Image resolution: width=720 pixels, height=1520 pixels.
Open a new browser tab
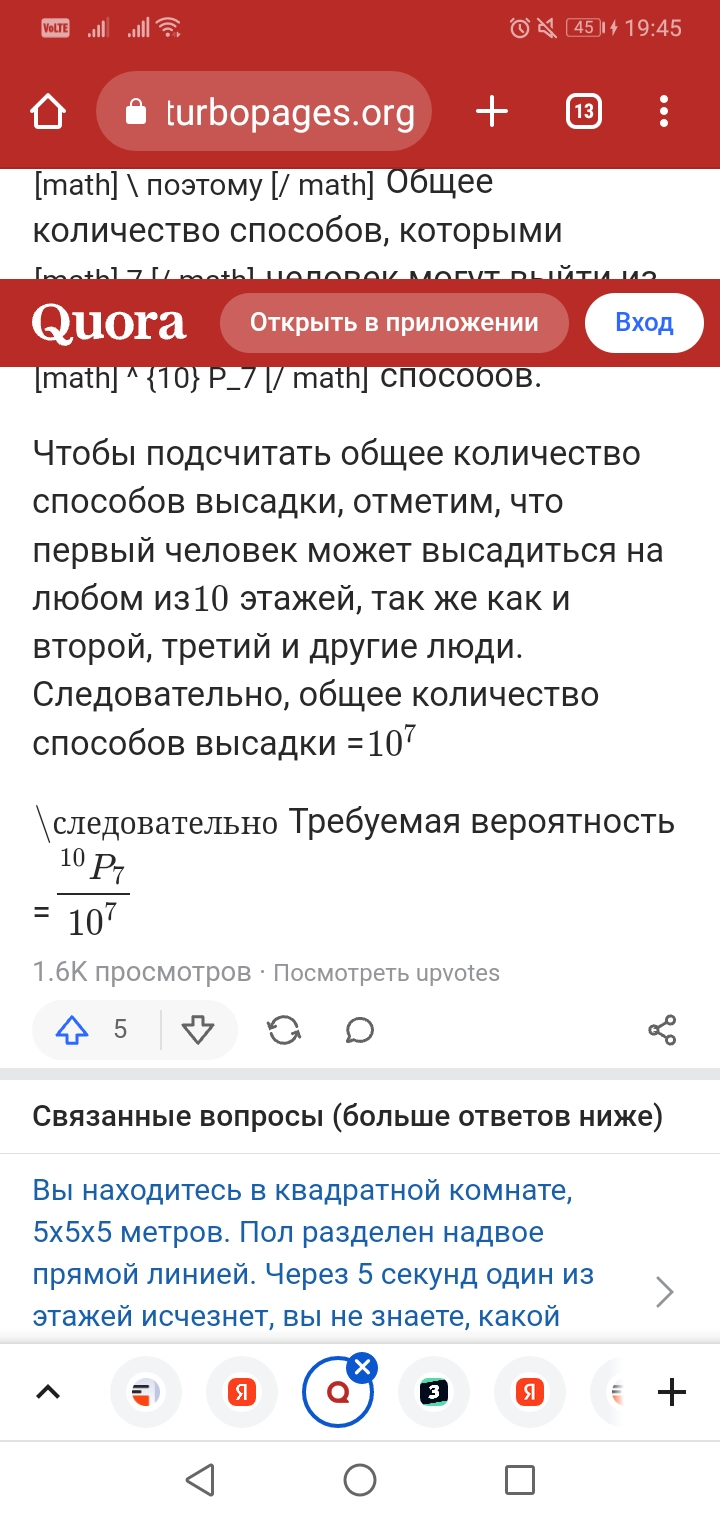click(x=491, y=112)
